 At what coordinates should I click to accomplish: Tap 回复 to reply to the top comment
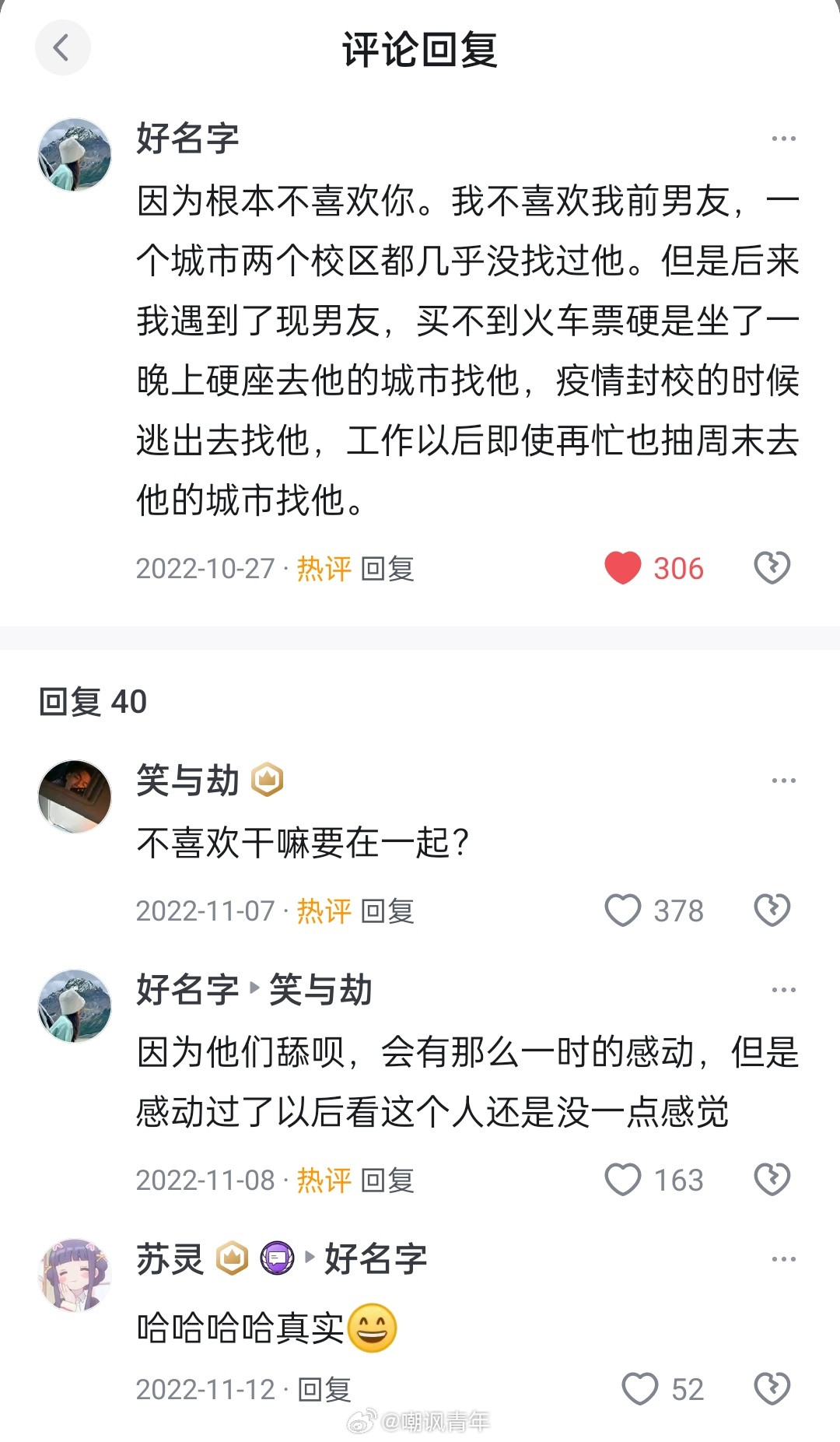point(387,569)
